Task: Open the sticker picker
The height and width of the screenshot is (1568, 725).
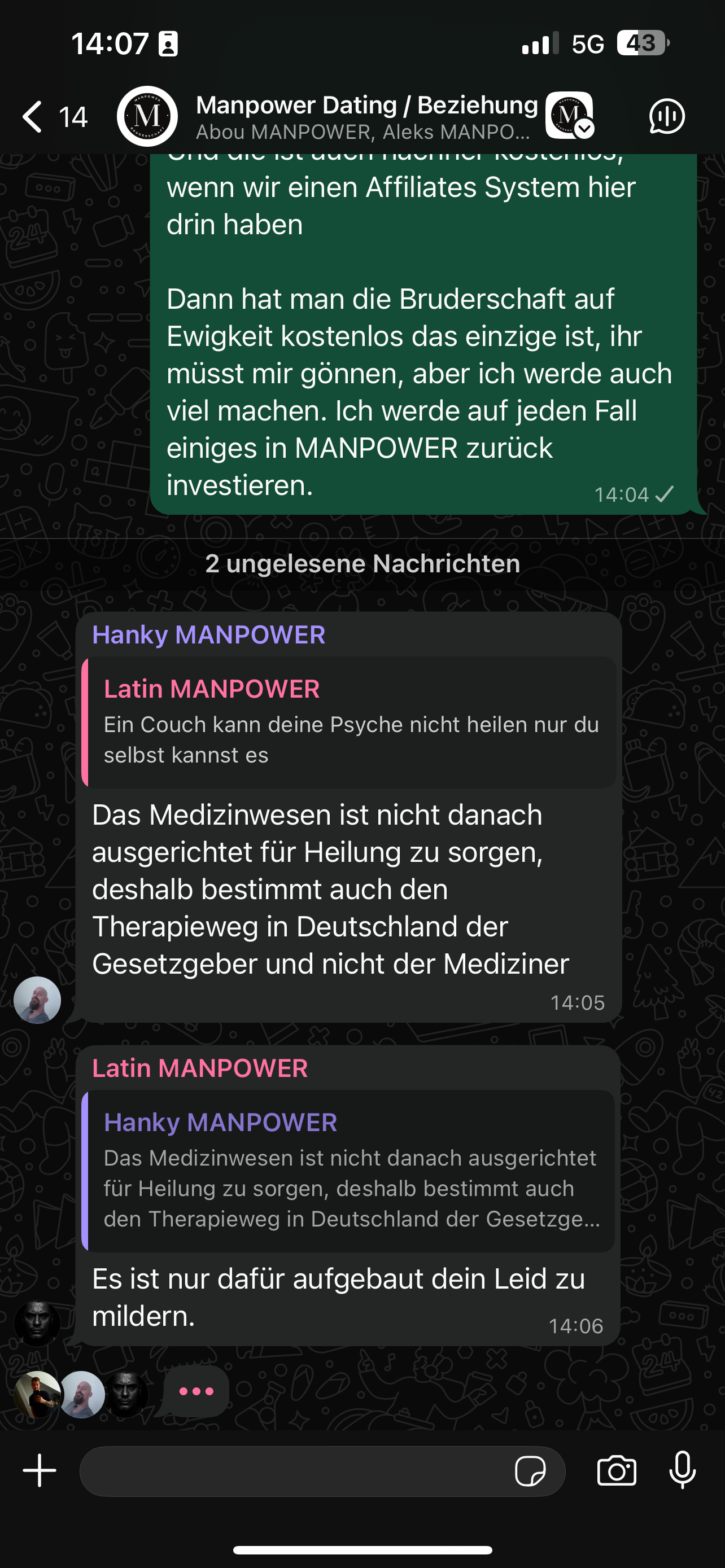Action: 530,1471
